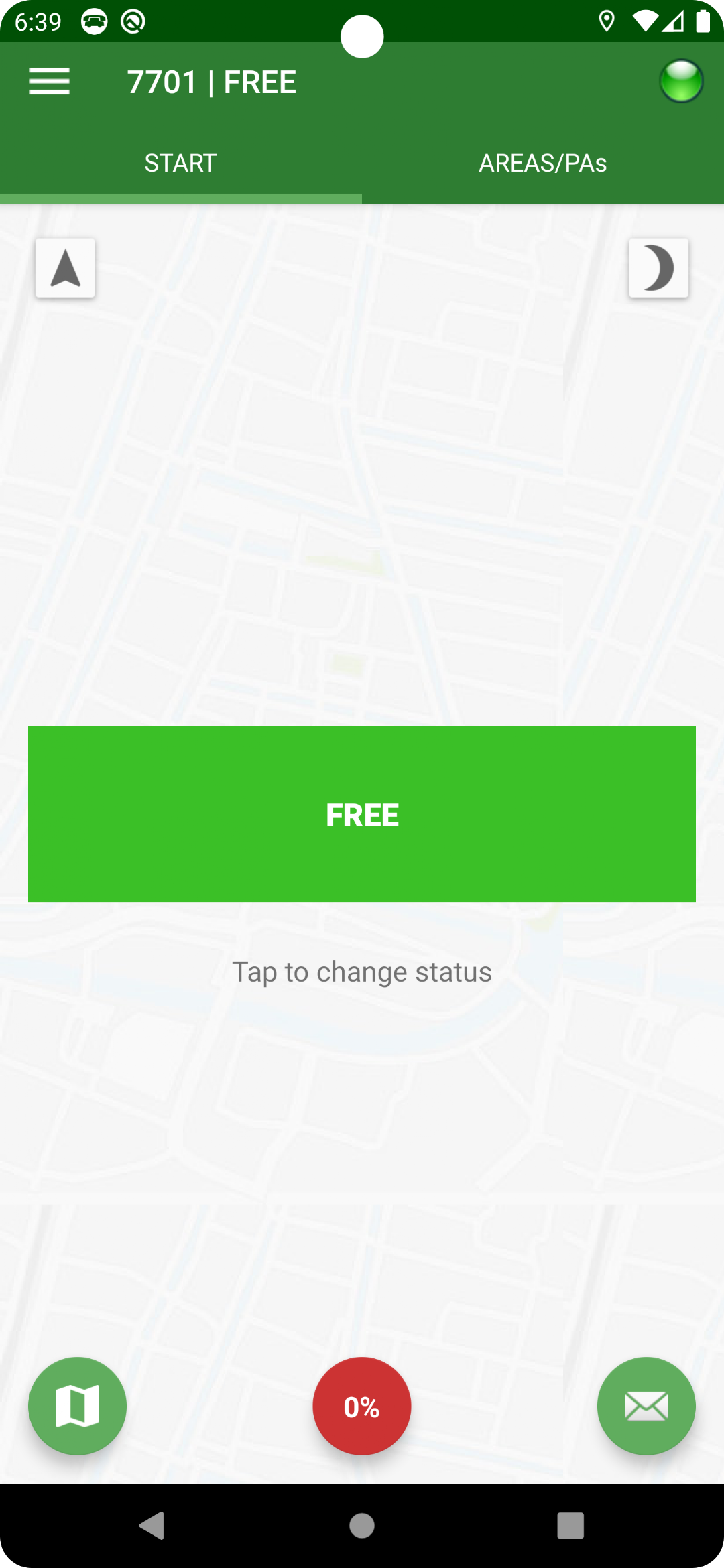Image resolution: width=724 pixels, height=1568 pixels.
Task: Switch to the START tab
Action: (181, 163)
